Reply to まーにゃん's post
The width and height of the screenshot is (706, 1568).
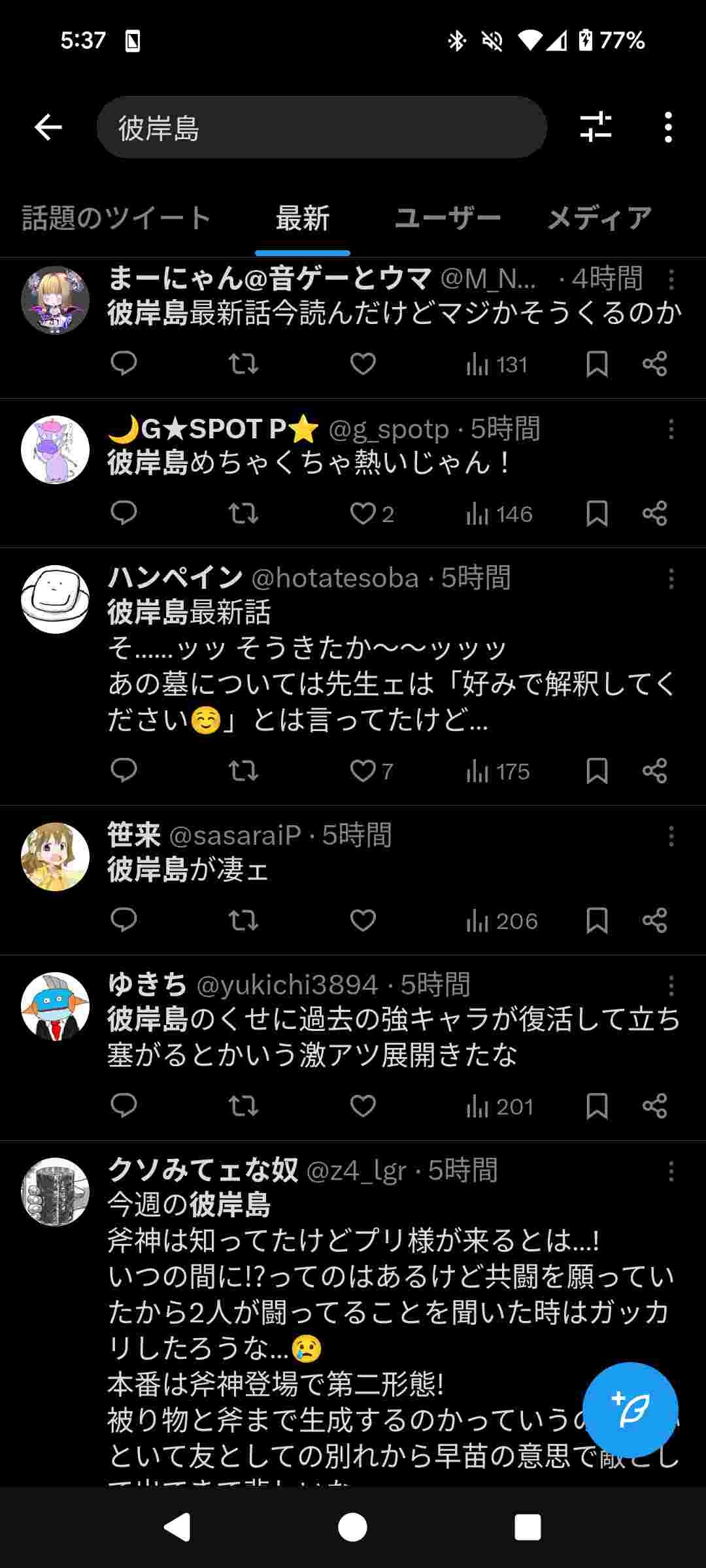[124, 364]
